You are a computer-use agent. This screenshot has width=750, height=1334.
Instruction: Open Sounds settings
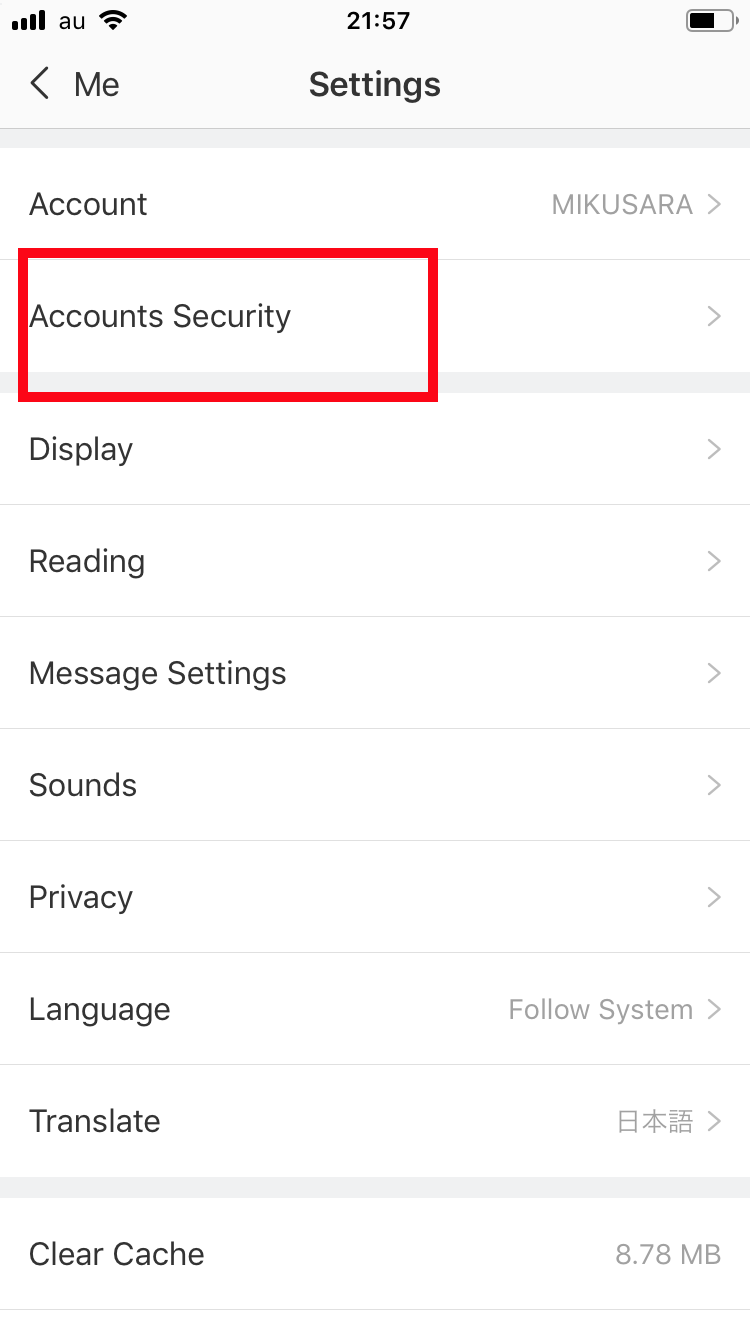(x=375, y=785)
